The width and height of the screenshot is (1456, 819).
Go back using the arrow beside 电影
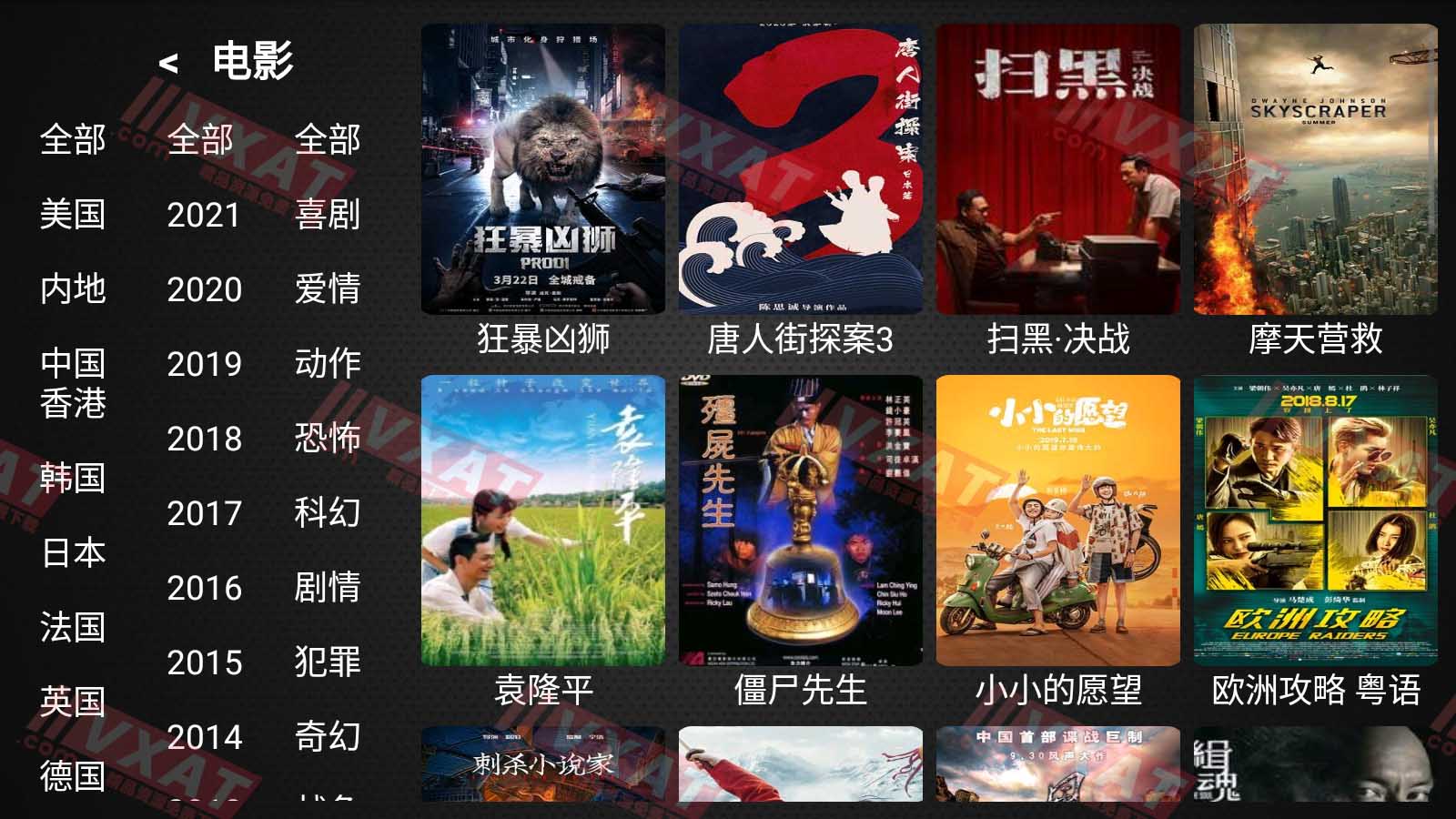tap(168, 63)
